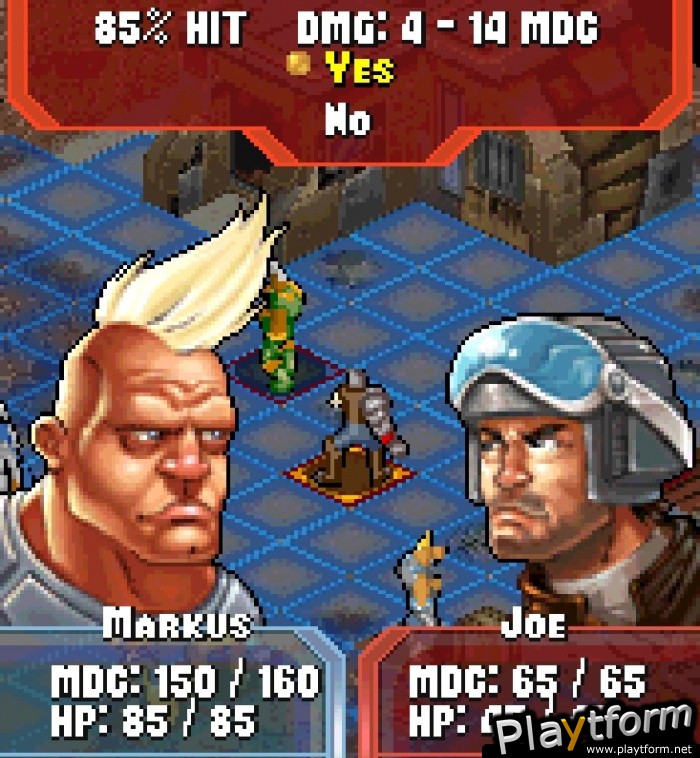Choose No to cancel the attack
This screenshot has height=758, width=700.
(347, 121)
